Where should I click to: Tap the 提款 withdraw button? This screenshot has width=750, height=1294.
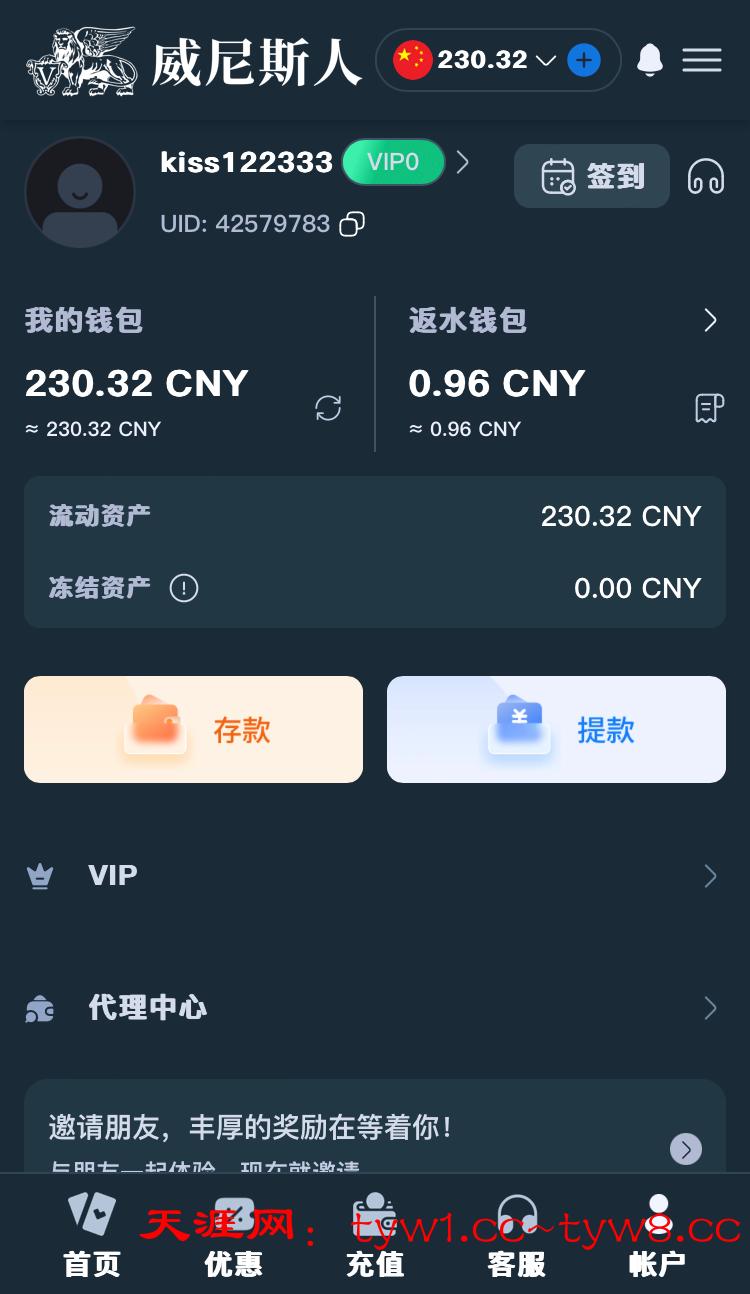pos(556,729)
